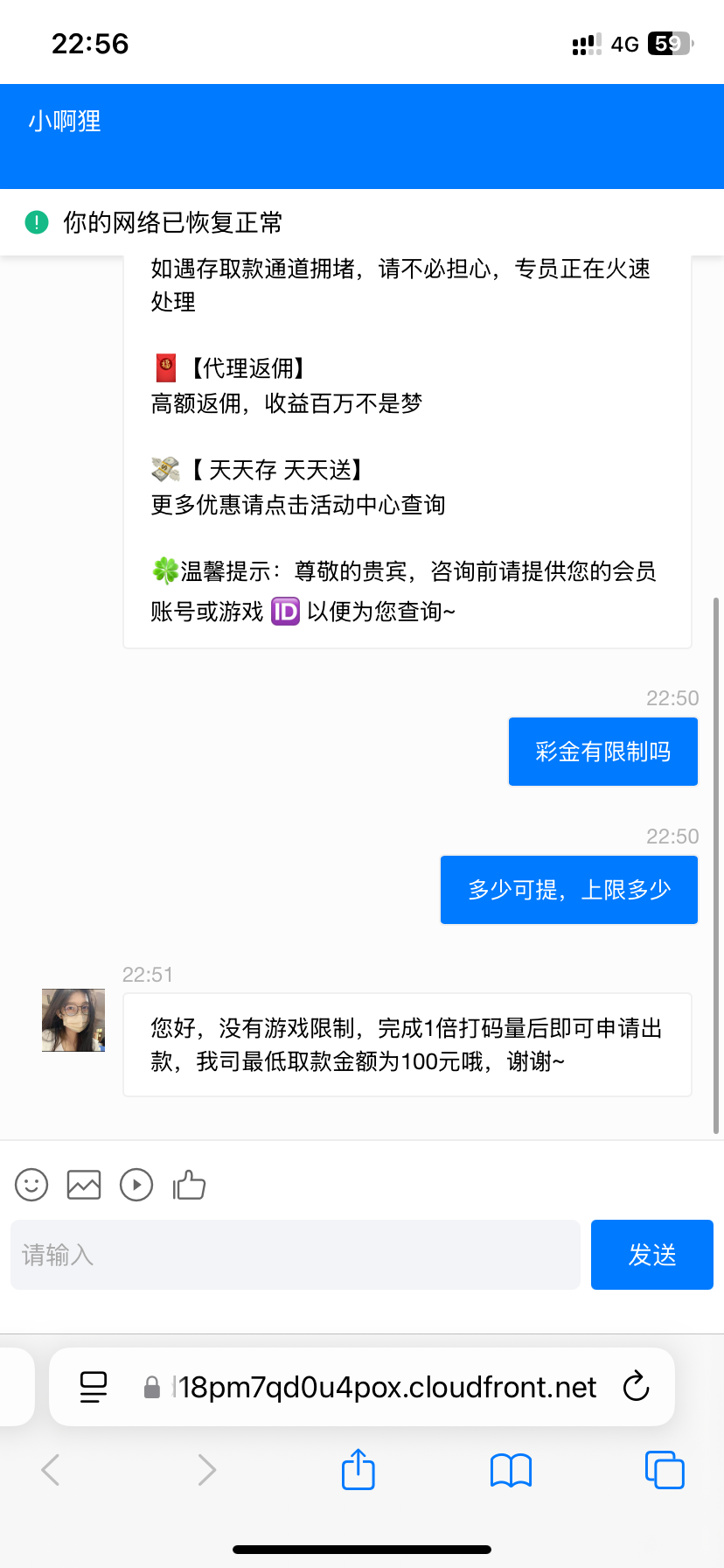Navigate back with the left arrow

click(50, 1470)
